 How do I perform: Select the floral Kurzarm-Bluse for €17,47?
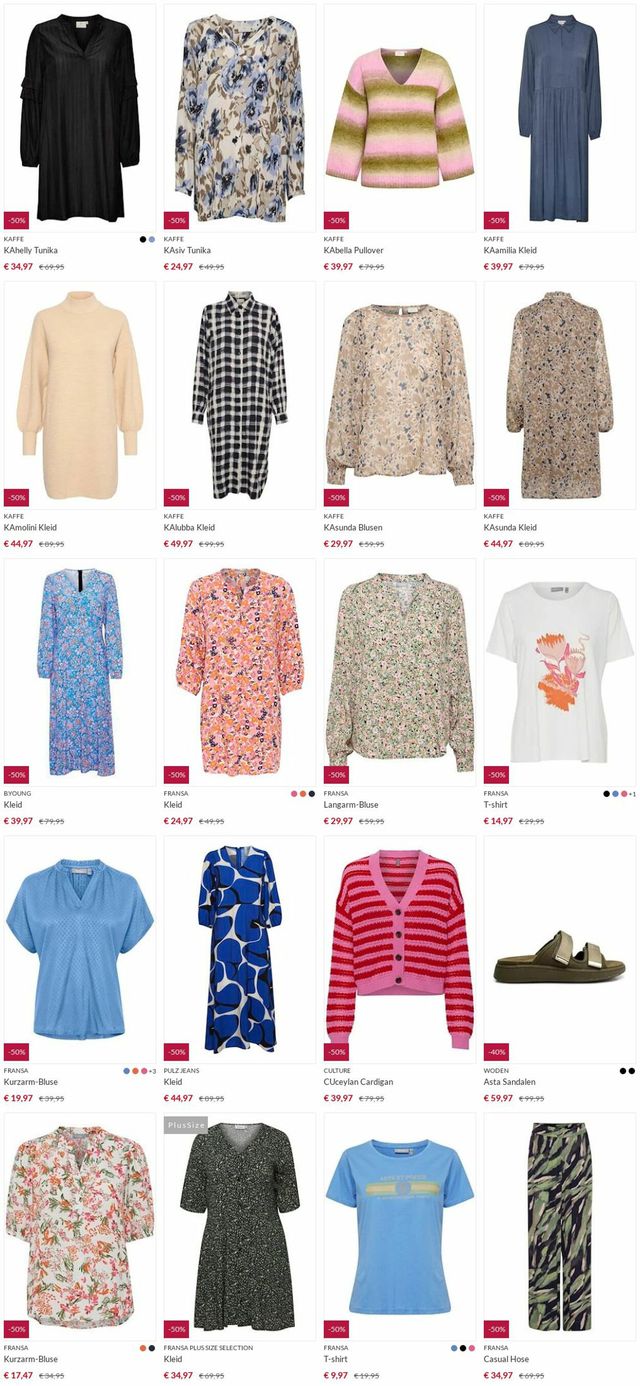click(80, 1226)
